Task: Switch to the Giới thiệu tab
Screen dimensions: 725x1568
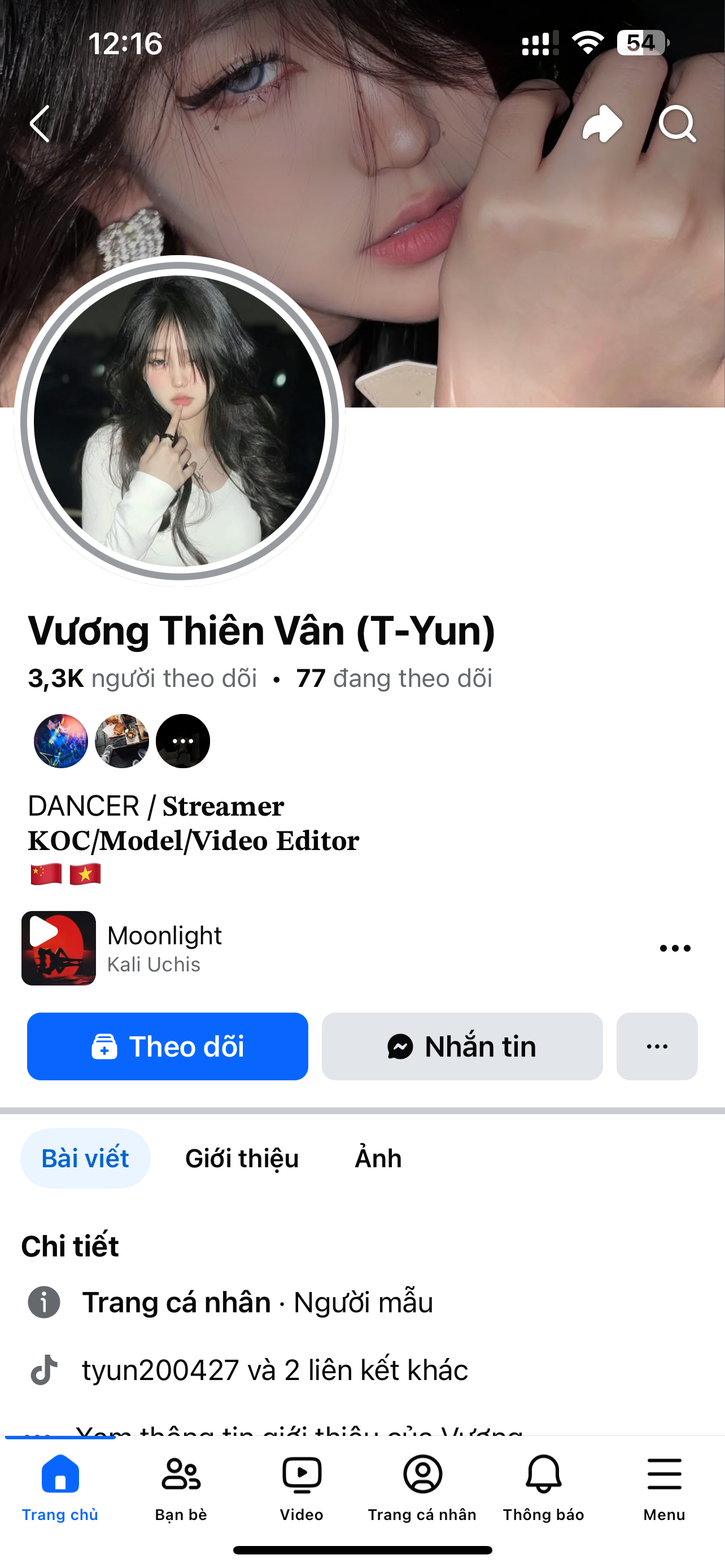Action: (242, 1158)
